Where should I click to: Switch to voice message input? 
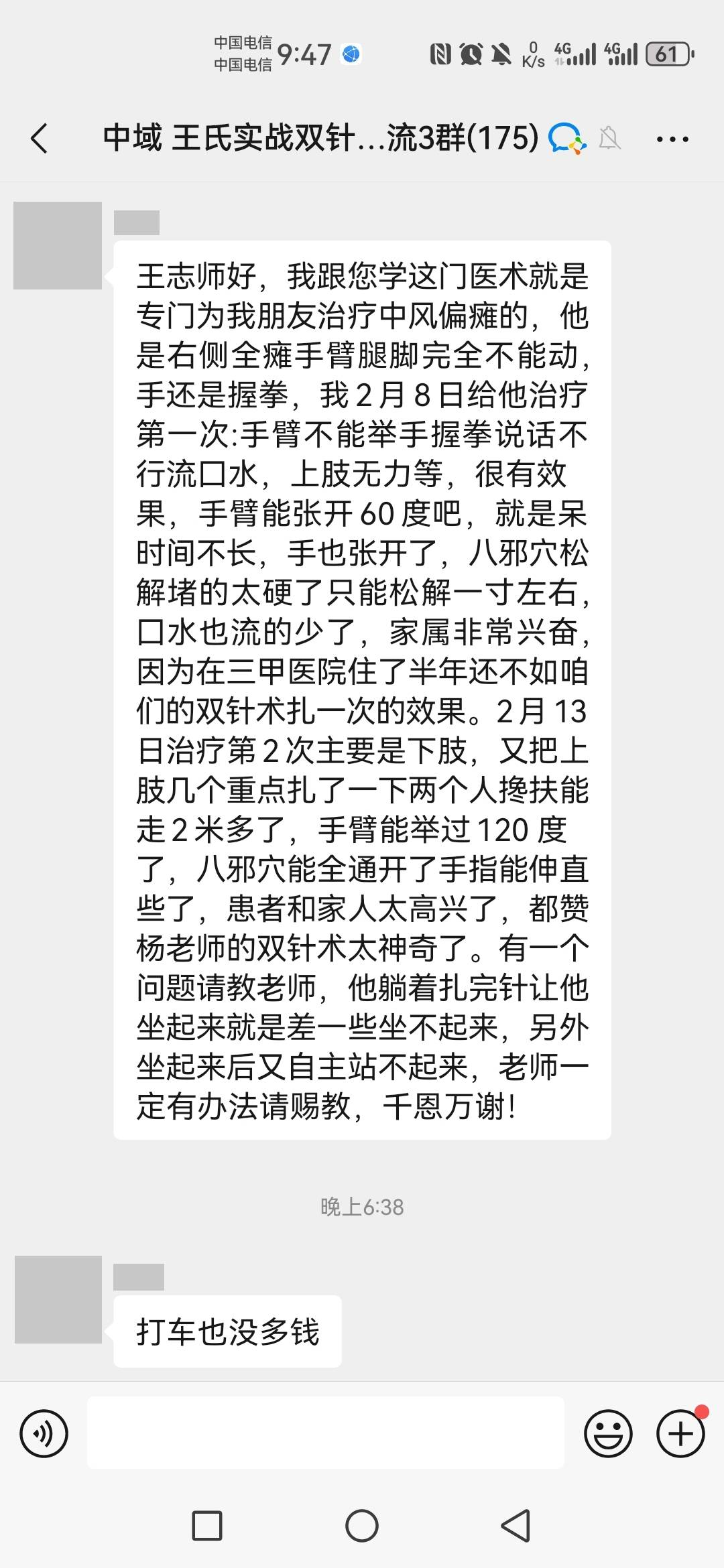(44, 1434)
